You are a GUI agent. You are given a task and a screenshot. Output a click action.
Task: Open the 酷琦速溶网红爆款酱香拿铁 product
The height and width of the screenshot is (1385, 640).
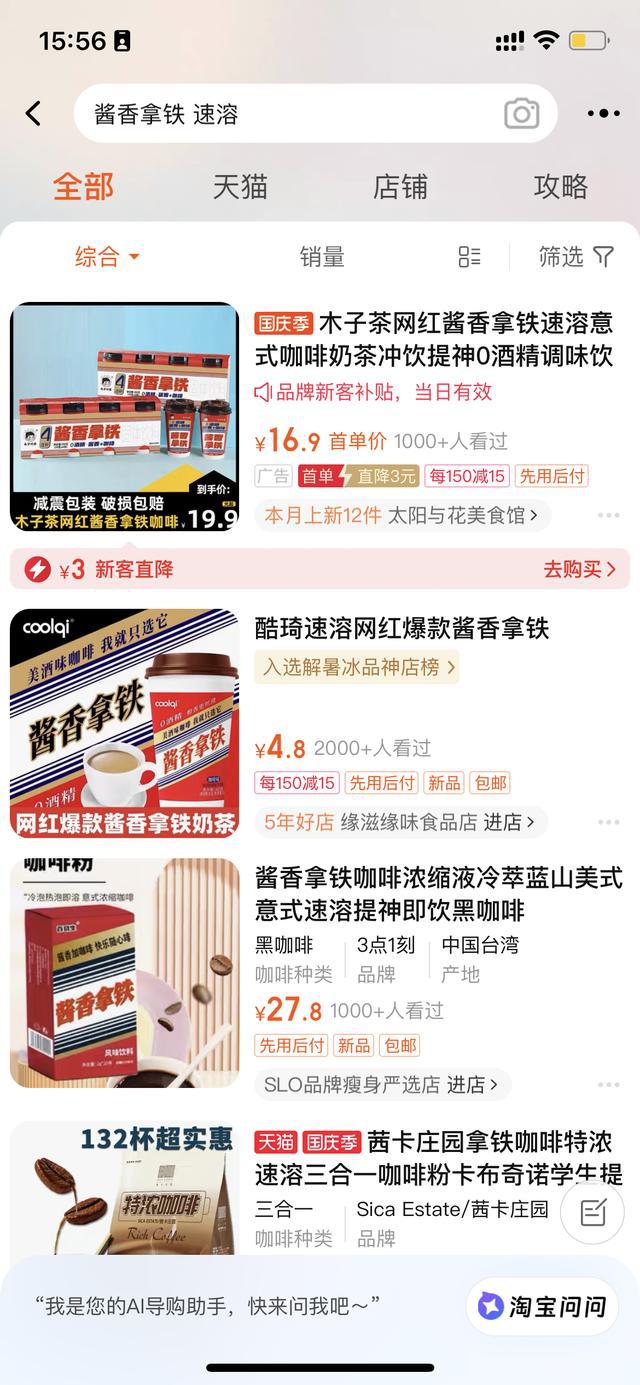402,629
